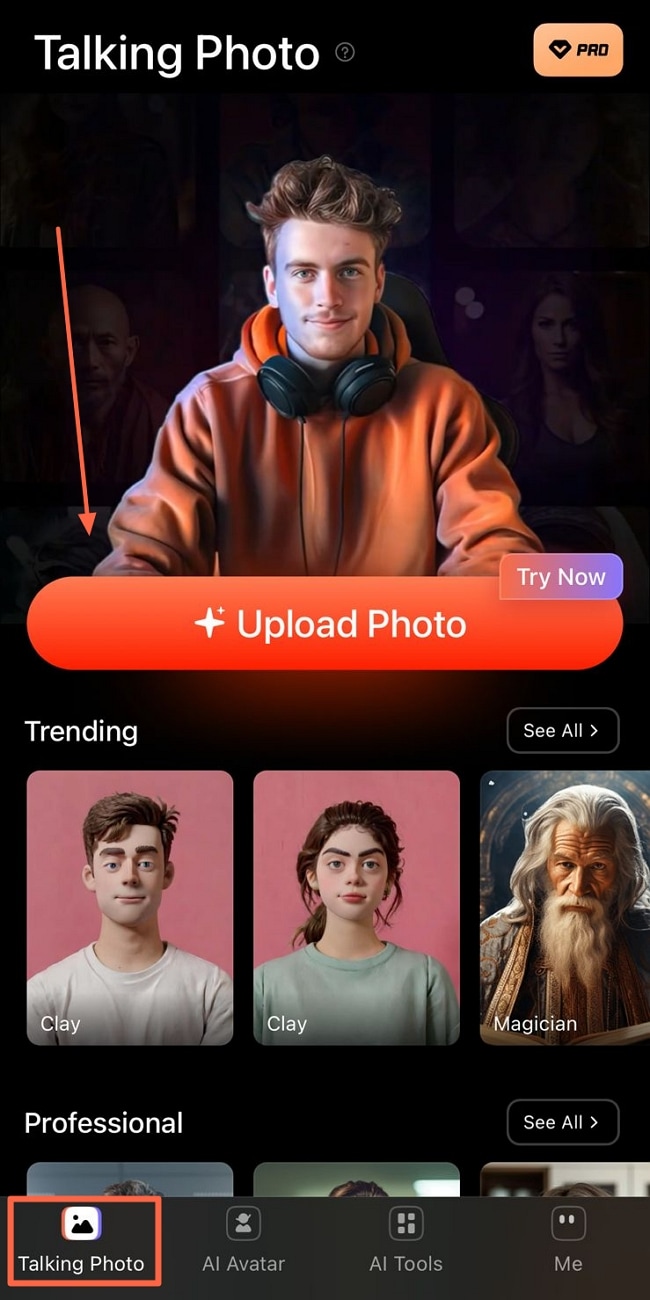Switch to the Talking Photo tab

pos(81,1242)
